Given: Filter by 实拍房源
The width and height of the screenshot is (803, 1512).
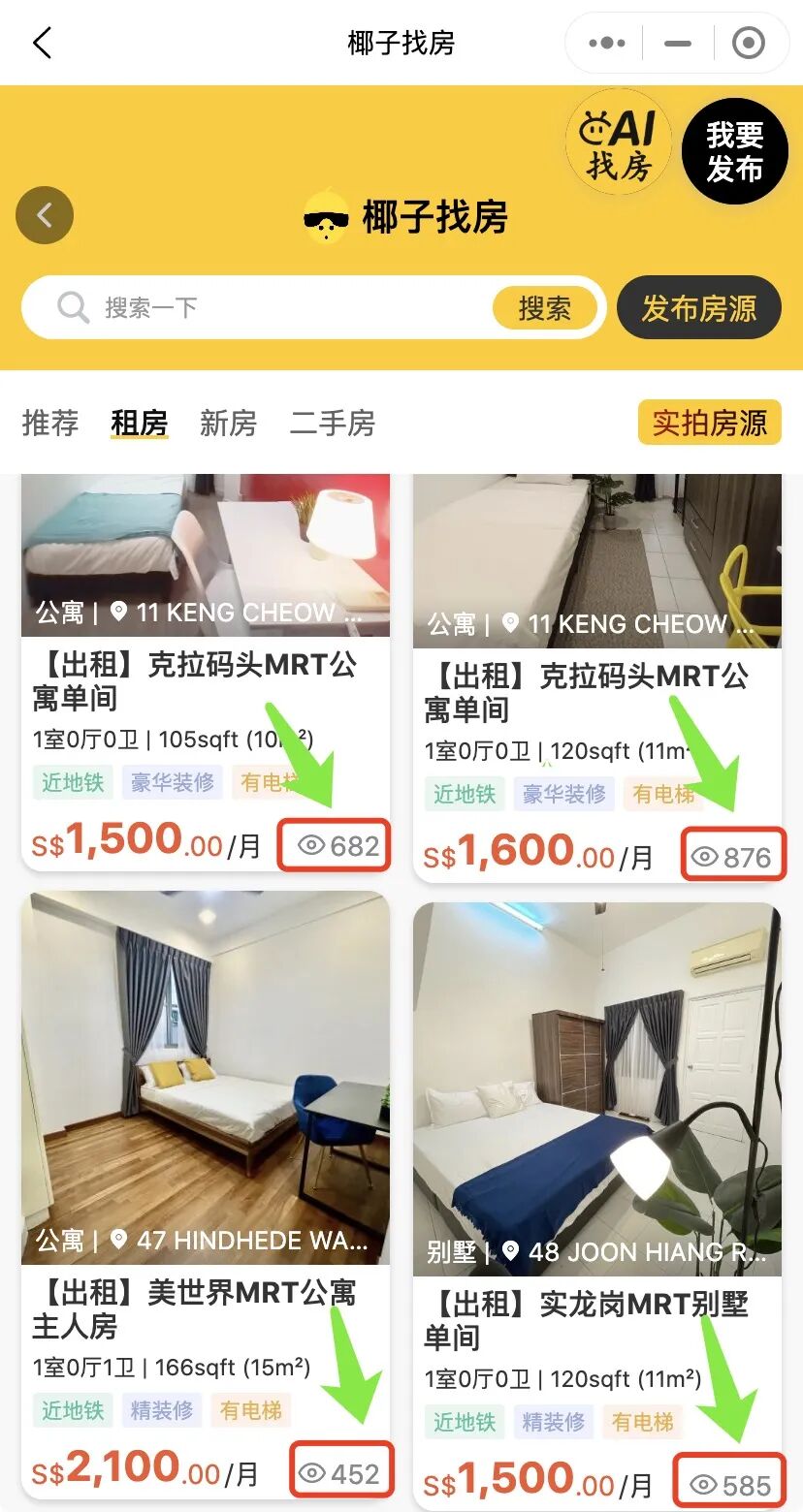Looking at the screenshot, I should 709,424.
